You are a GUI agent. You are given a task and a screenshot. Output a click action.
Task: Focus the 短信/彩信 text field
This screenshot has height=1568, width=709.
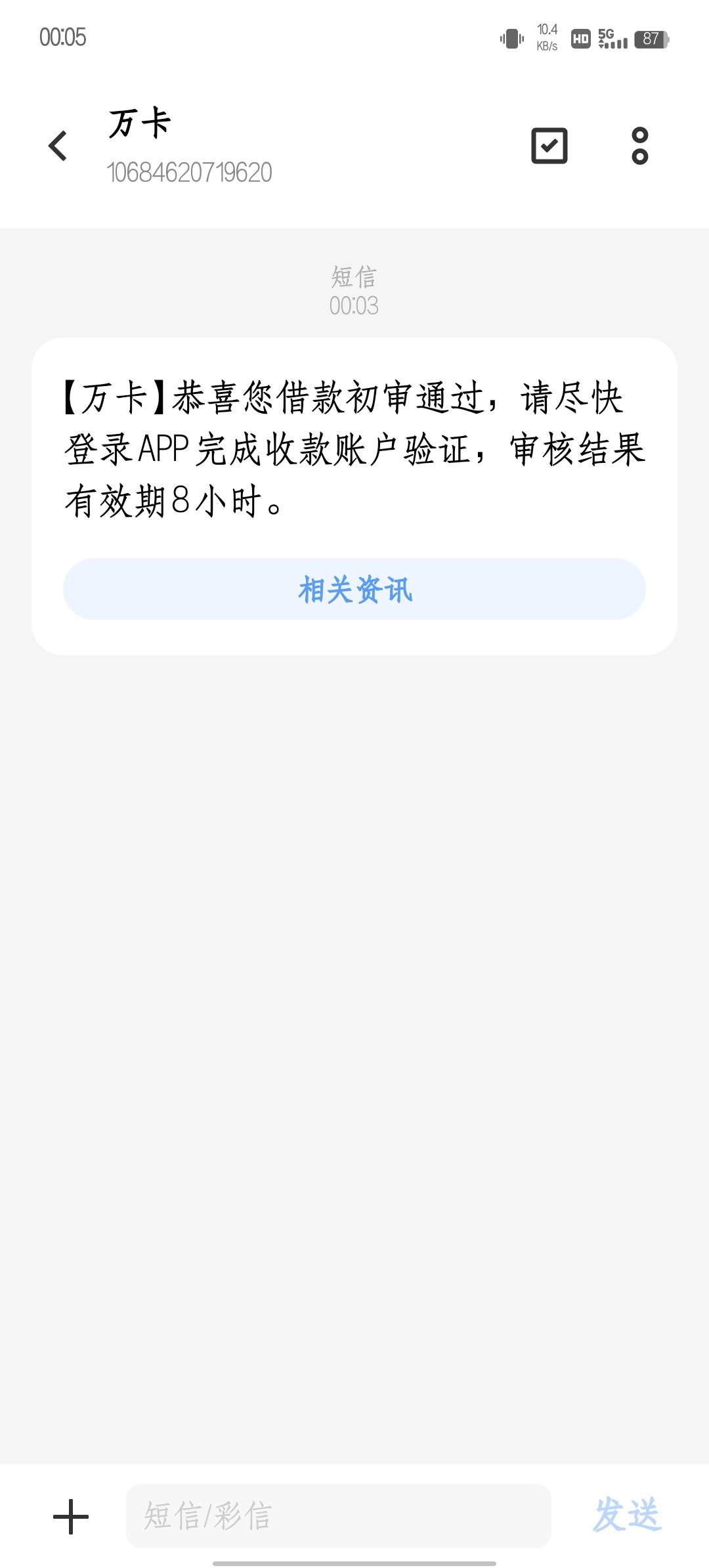coord(338,1516)
